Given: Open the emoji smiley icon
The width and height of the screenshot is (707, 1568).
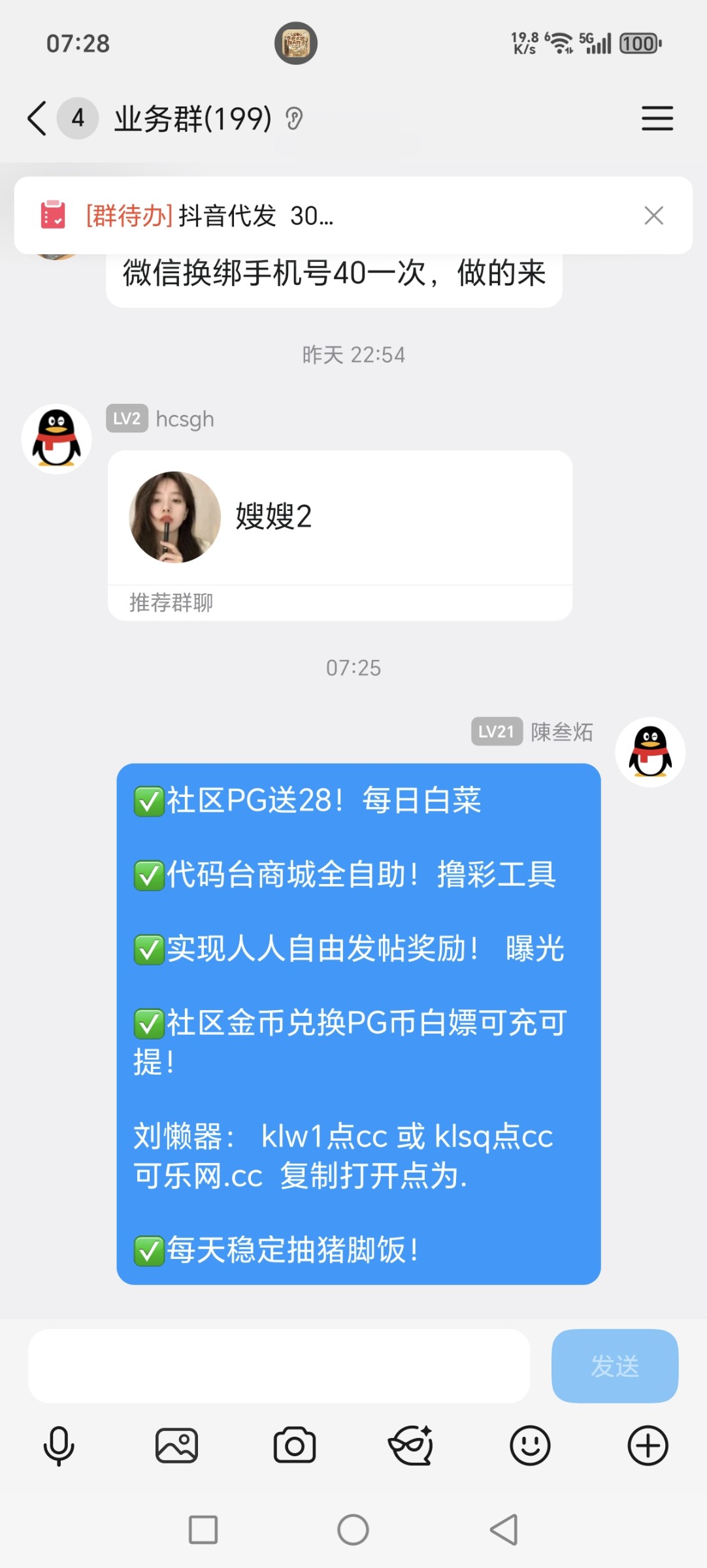Looking at the screenshot, I should [x=531, y=1445].
